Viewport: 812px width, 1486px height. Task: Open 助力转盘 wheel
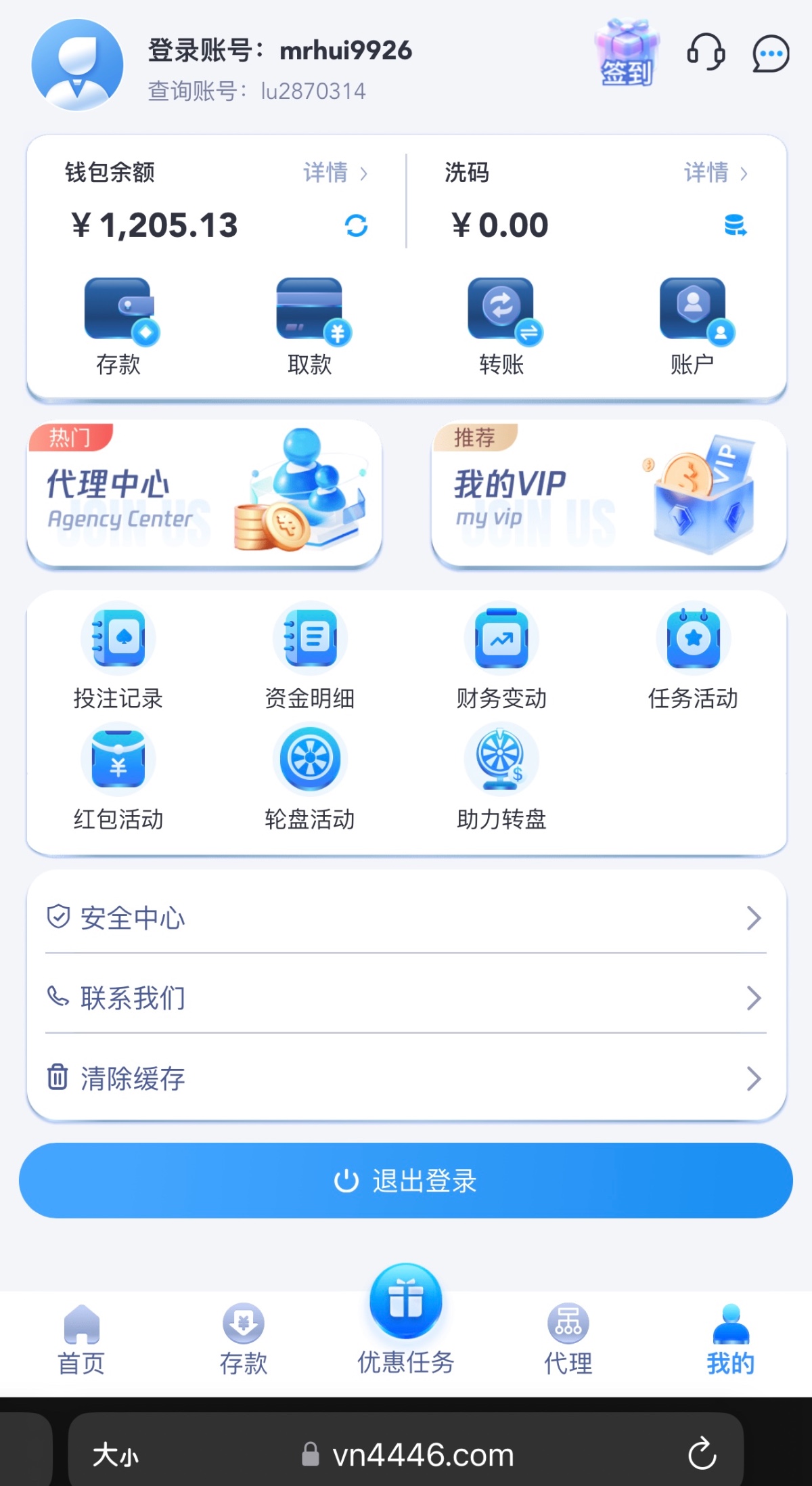point(501,777)
